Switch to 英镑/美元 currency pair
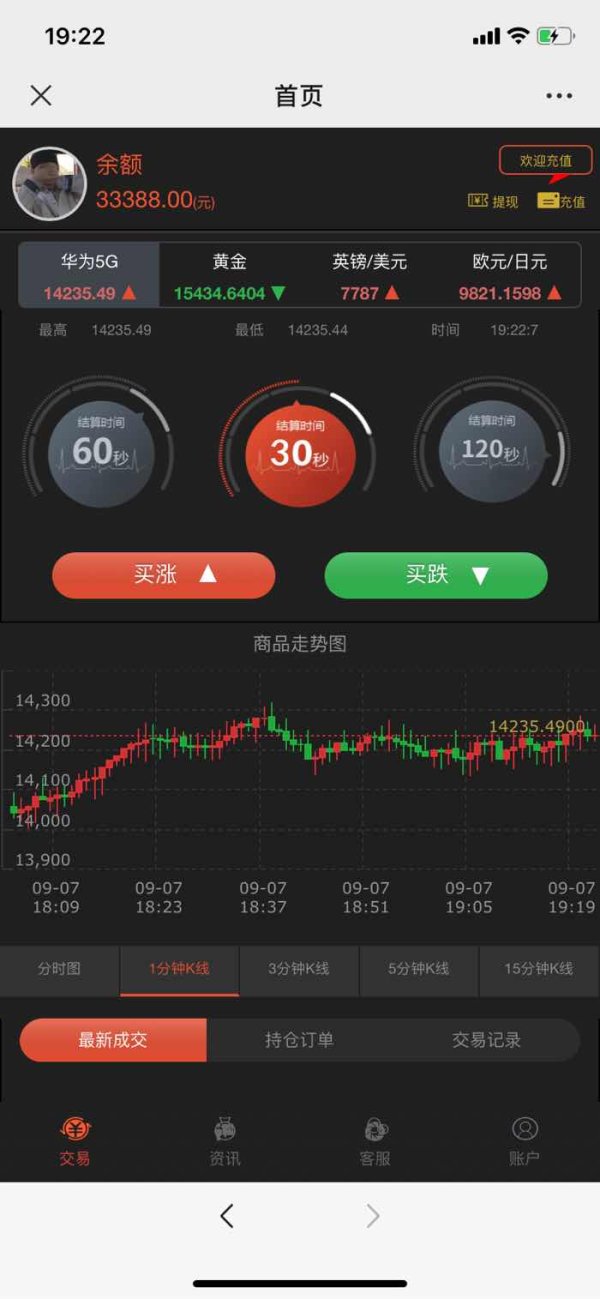Viewport: 600px width, 1299px height. [x=370, y=275]
